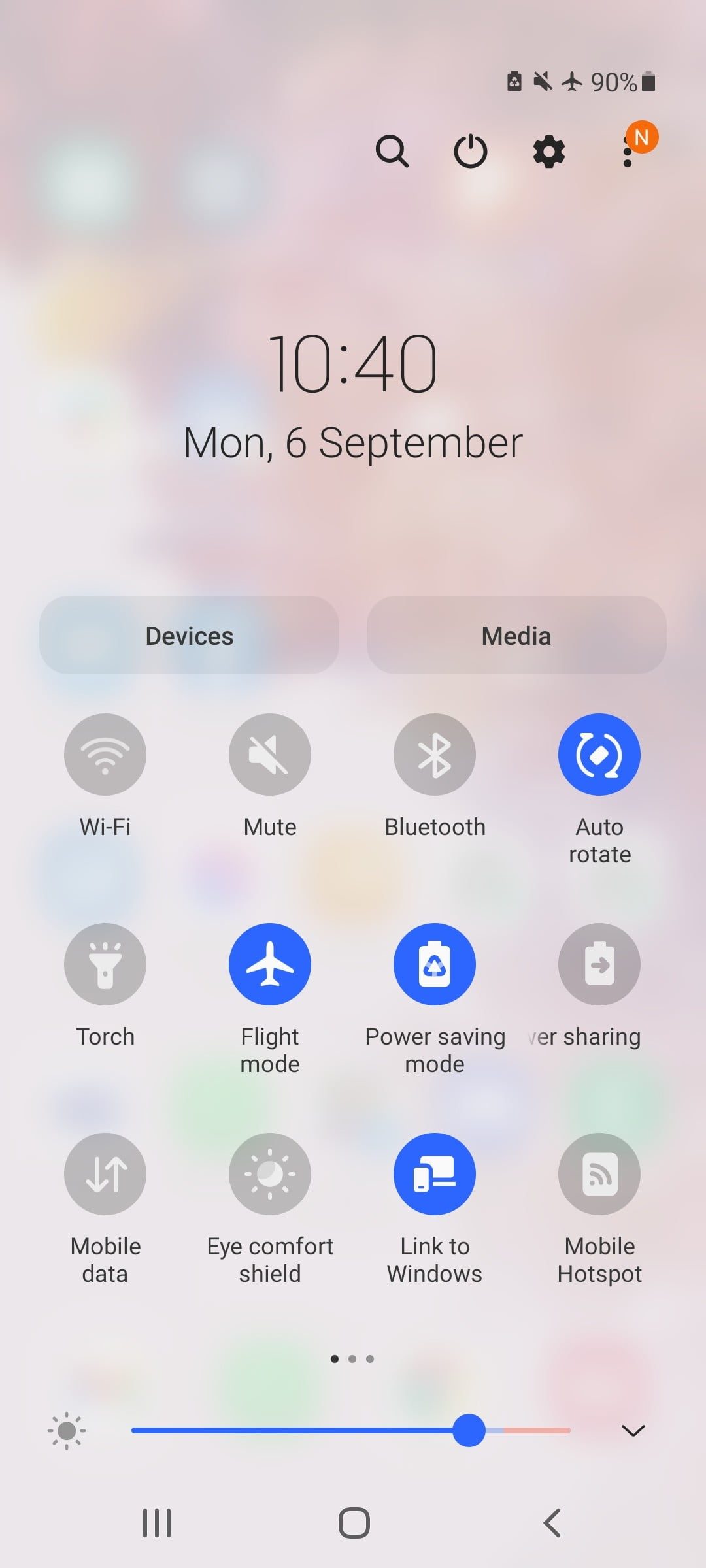
Task: Turn off Power saving mode
Action: pos(435,964)
